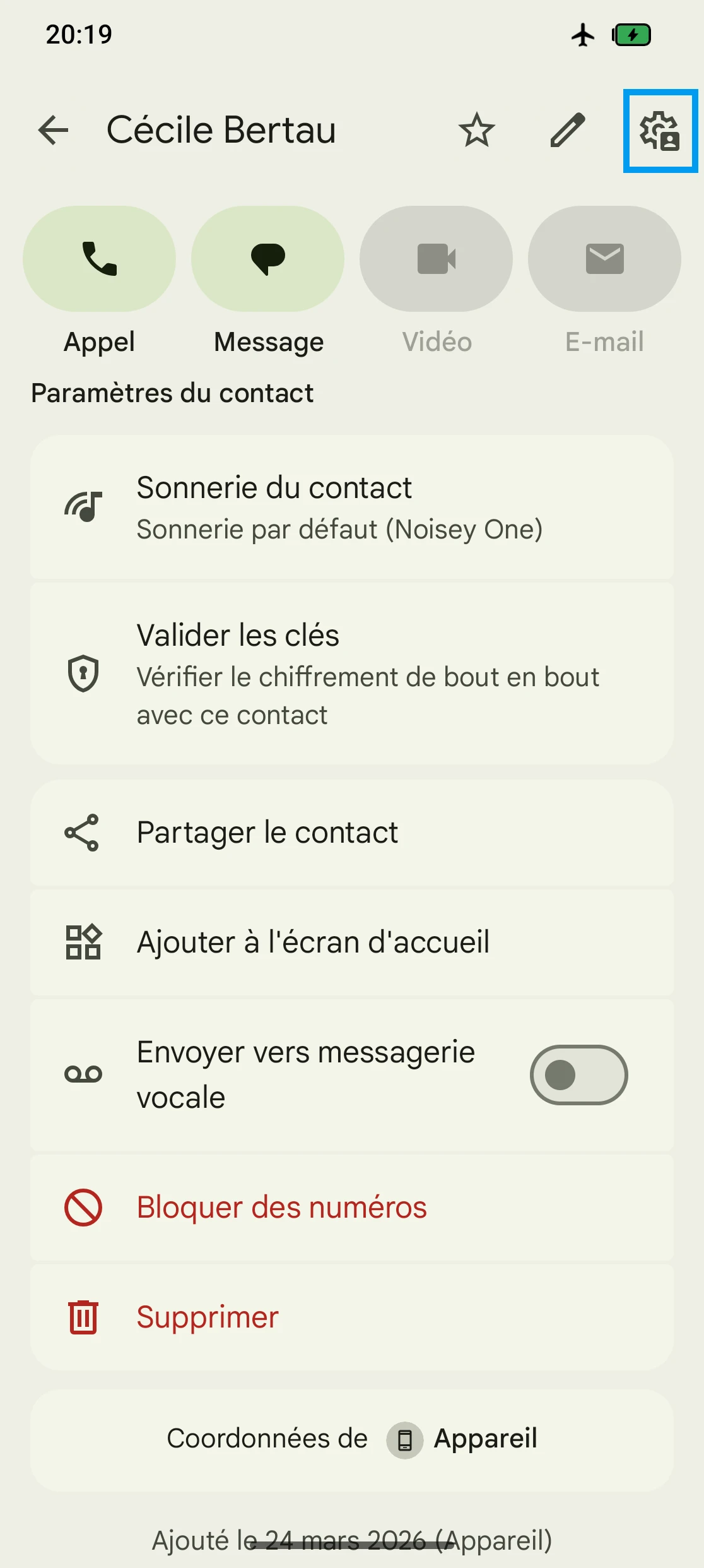Delete the contact with Supprimer
Screen dimensions: 704x1568
point(352,1317)
